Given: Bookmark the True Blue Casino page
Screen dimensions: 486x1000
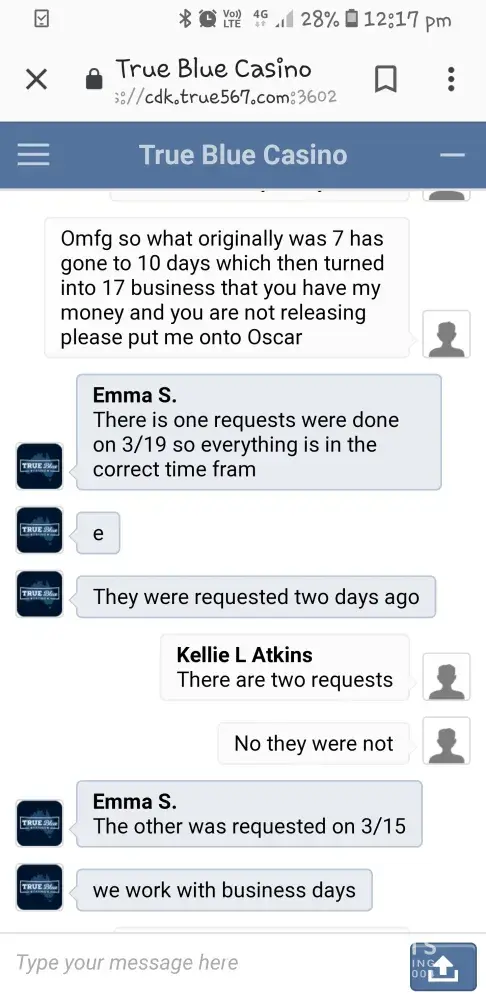Looking at the screenshot, I should click(385, 80).
